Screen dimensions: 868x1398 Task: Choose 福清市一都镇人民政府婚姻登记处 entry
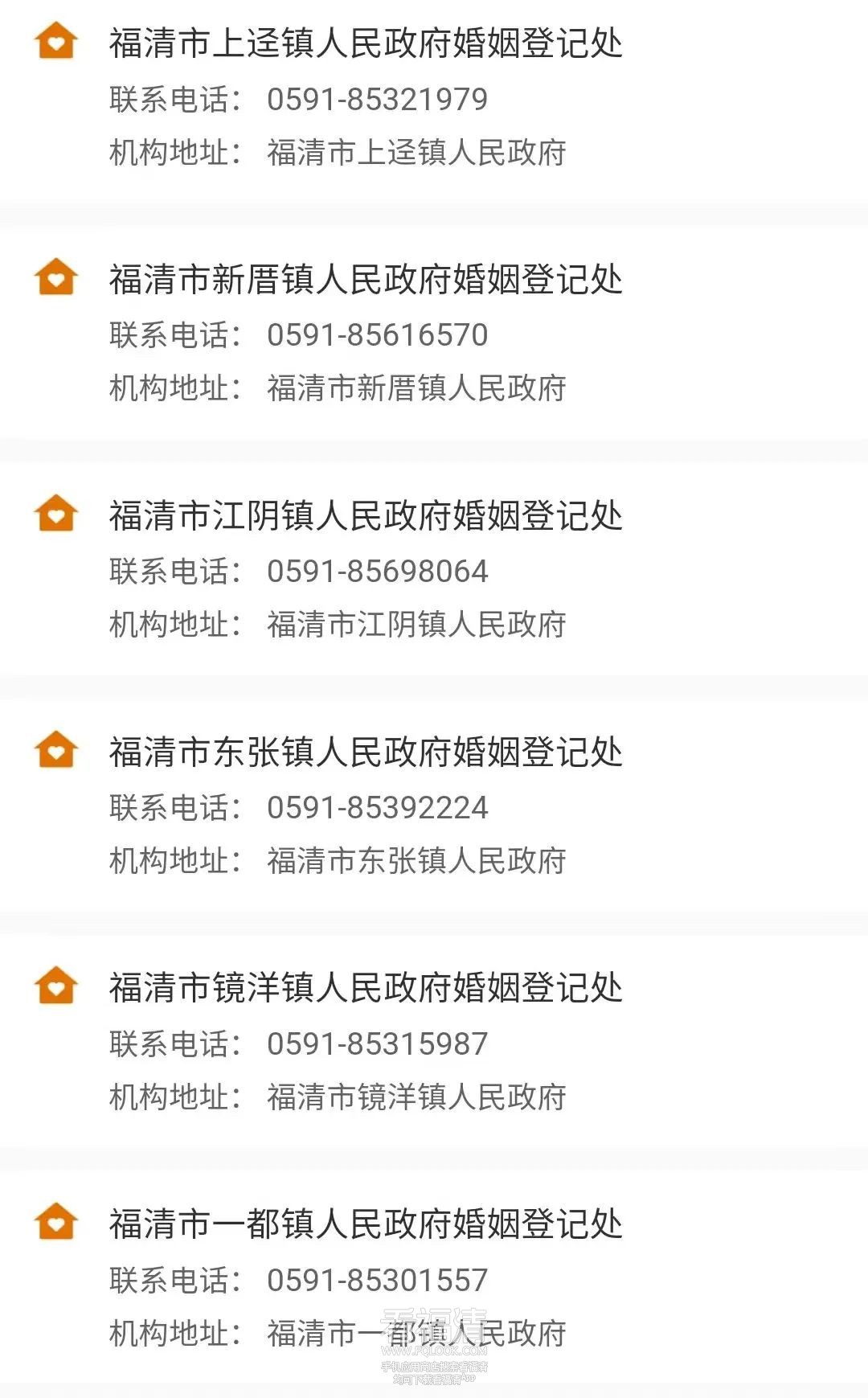coord(366,1224)
